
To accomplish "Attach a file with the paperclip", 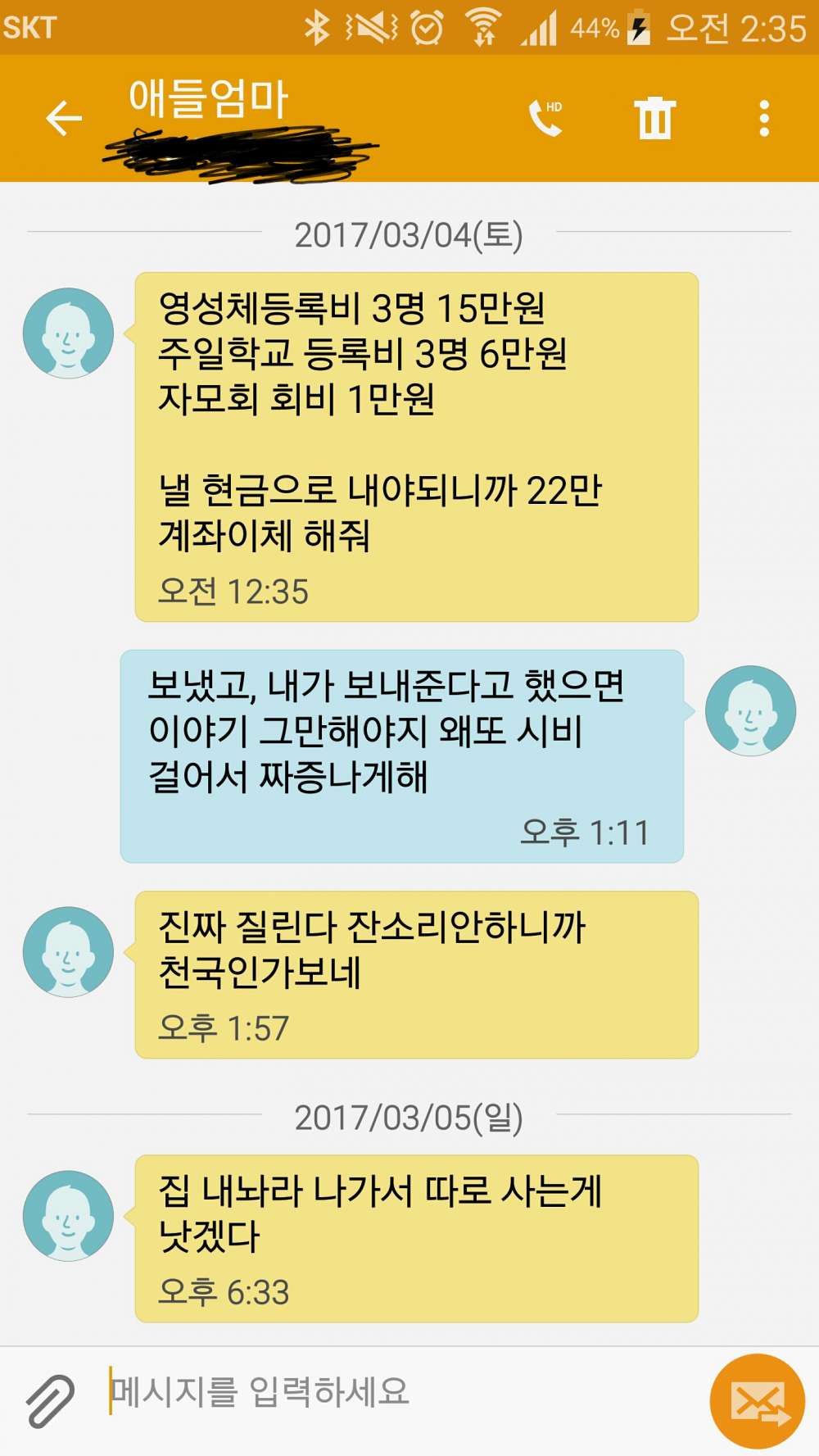I will (x=51, y=1400).
